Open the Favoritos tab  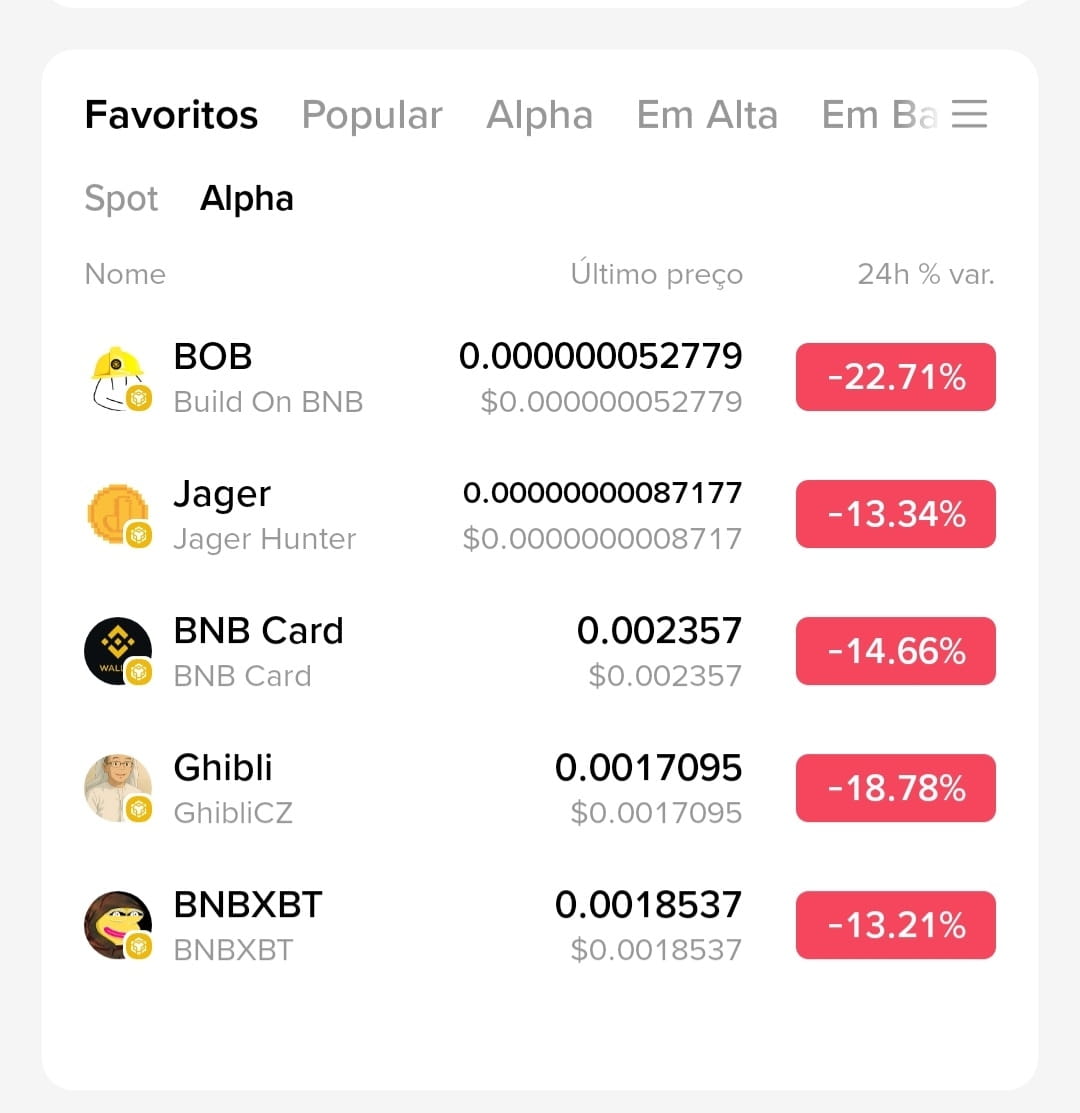coord(170,114)
